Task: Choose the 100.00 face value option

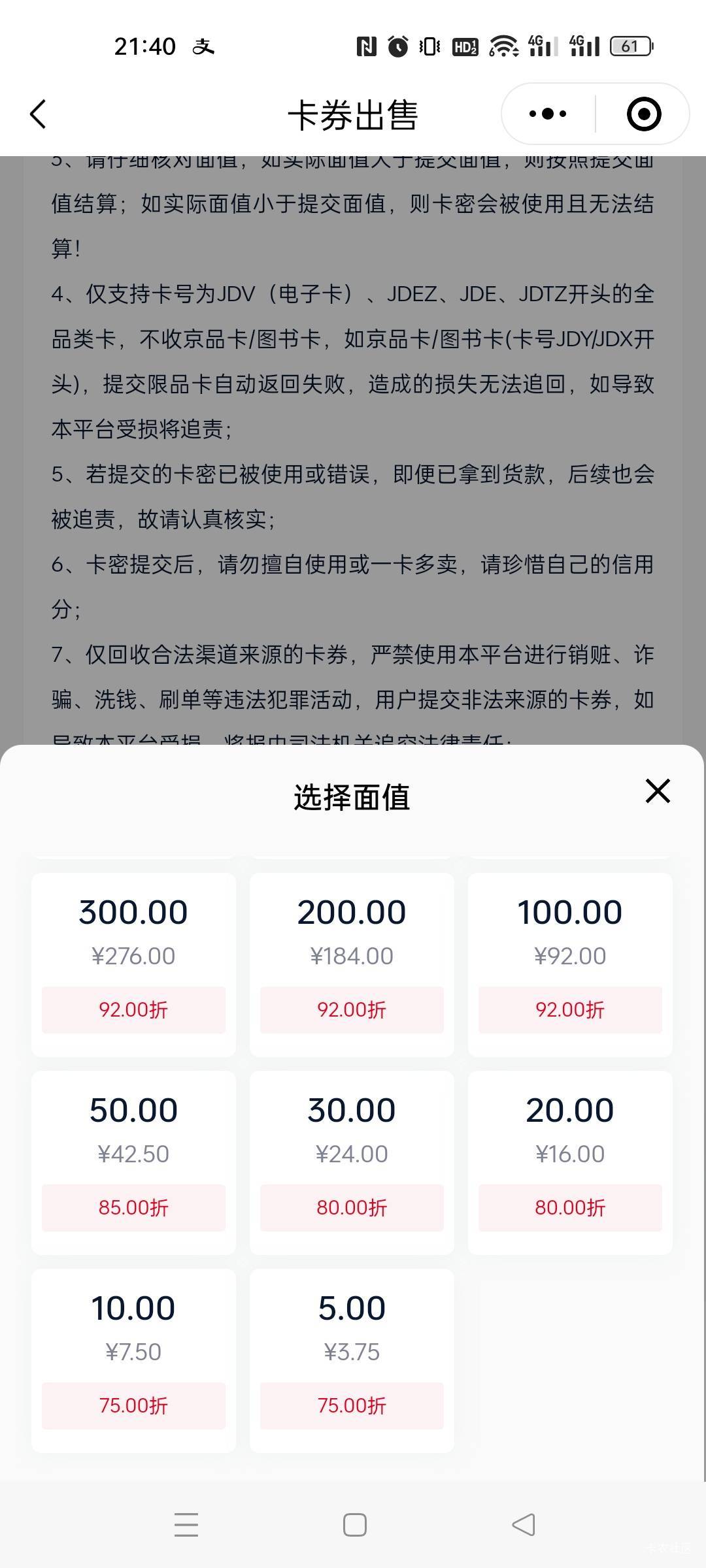Action: pos(570,965)
